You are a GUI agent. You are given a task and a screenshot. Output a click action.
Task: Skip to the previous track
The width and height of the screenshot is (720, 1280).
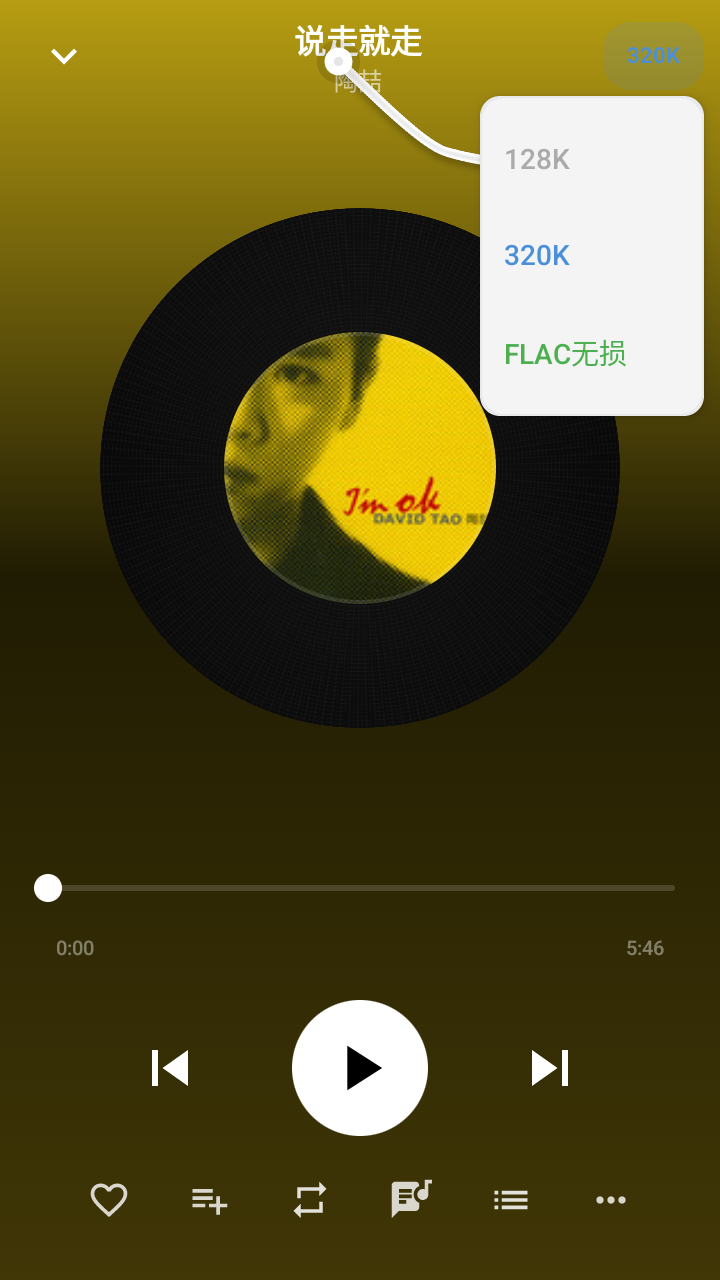(170, 1068)
